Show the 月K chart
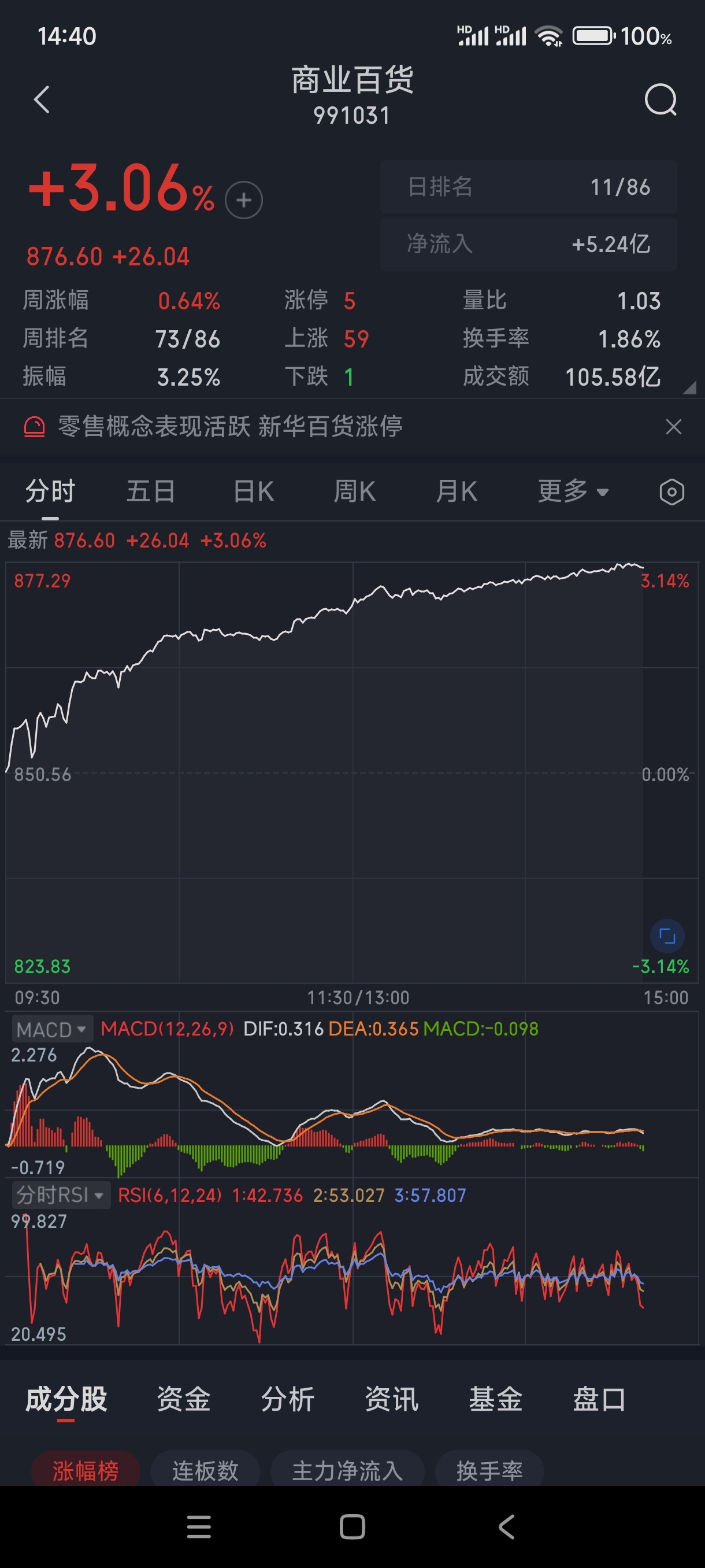The image size is (705, 1568). (456, 491)
